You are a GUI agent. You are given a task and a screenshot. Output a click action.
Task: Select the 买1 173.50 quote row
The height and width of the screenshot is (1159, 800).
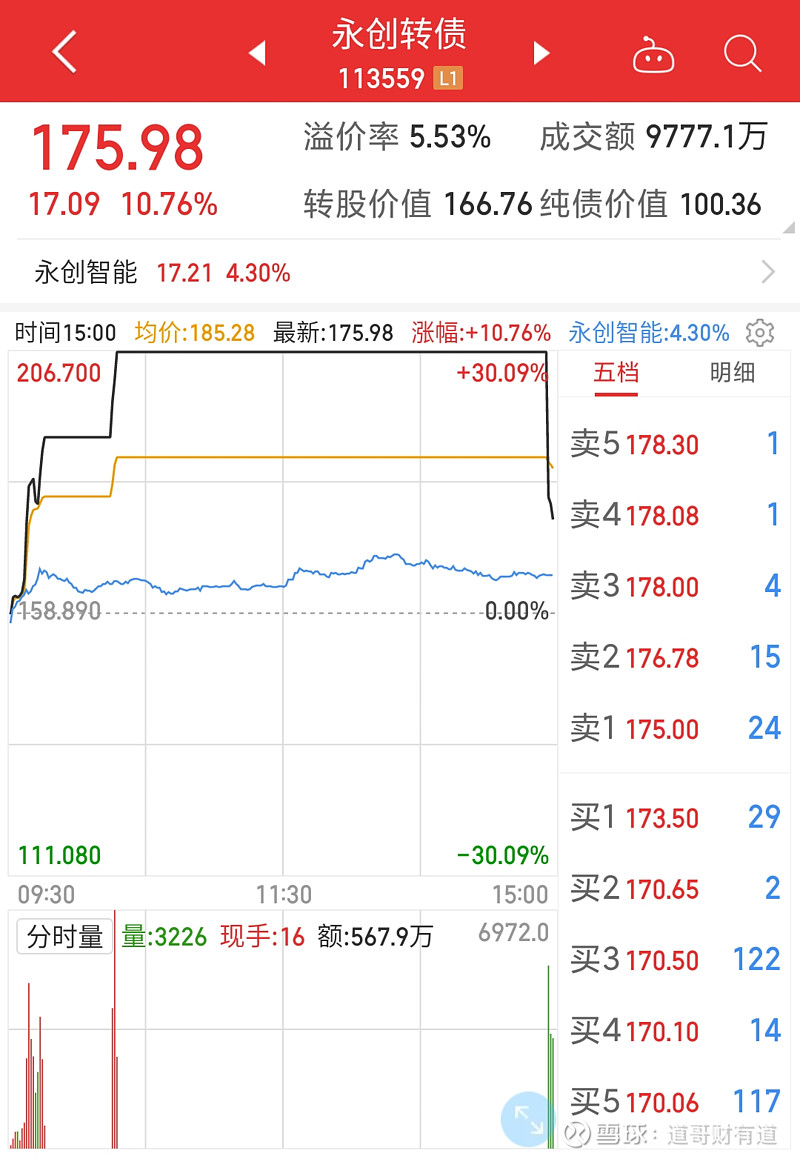[675, 818]
